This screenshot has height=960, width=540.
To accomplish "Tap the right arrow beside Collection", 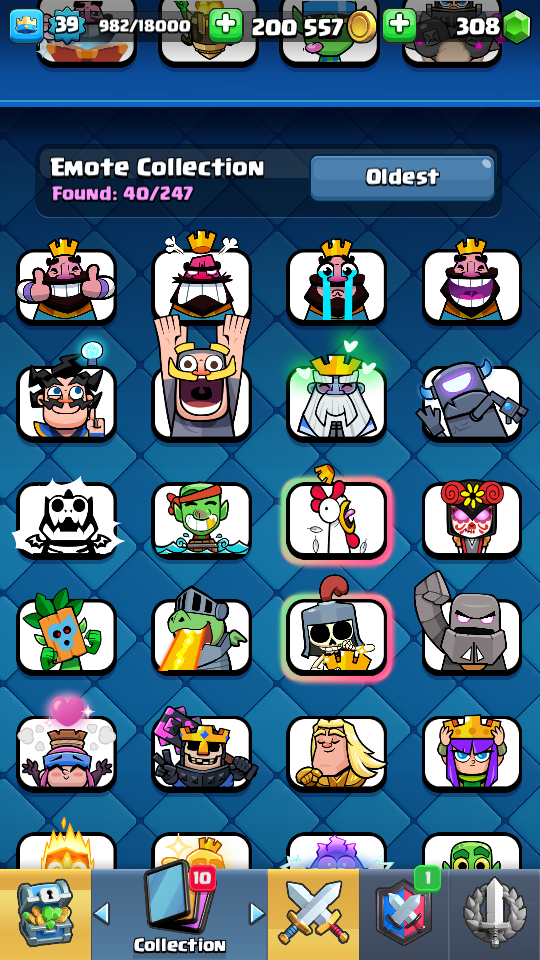I will pyautogui.click(x=257, y=913).
